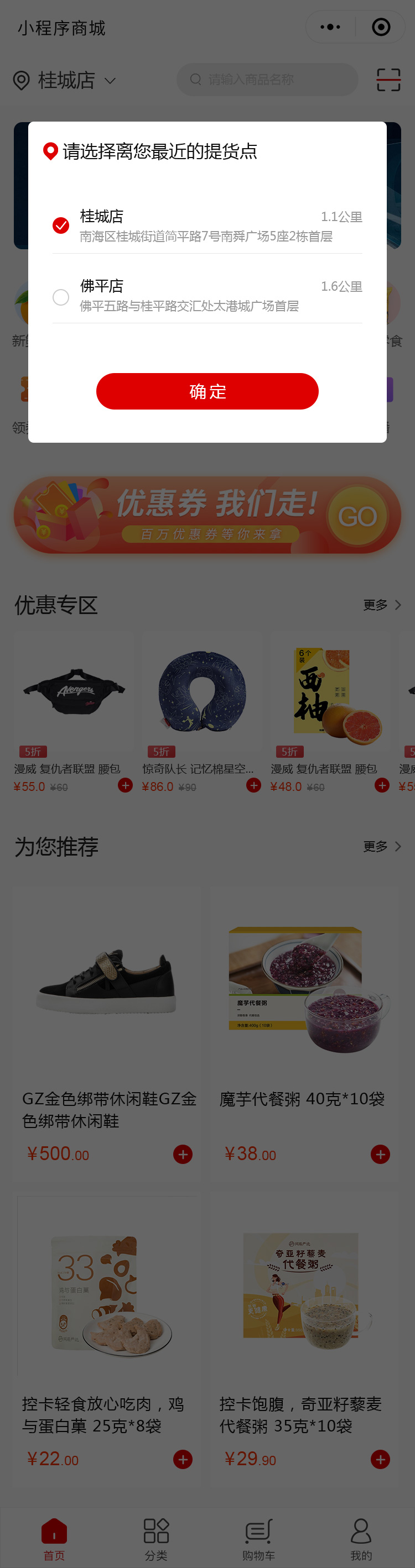Screen dimensions: 415x1568
Task: Add 鸡与蛋白菓 snack to cart
Action: click(183, 1459)
